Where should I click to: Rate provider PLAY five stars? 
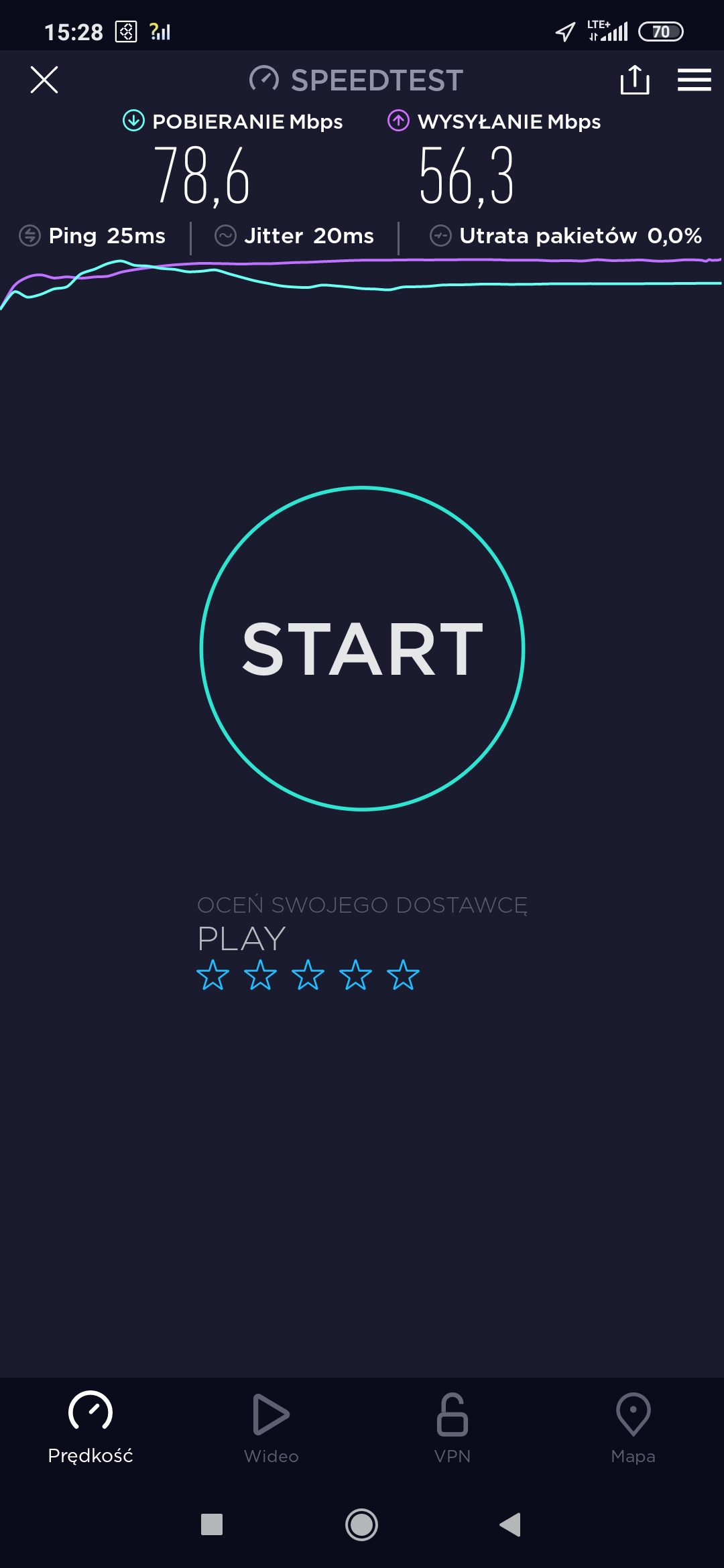[404, 975]
